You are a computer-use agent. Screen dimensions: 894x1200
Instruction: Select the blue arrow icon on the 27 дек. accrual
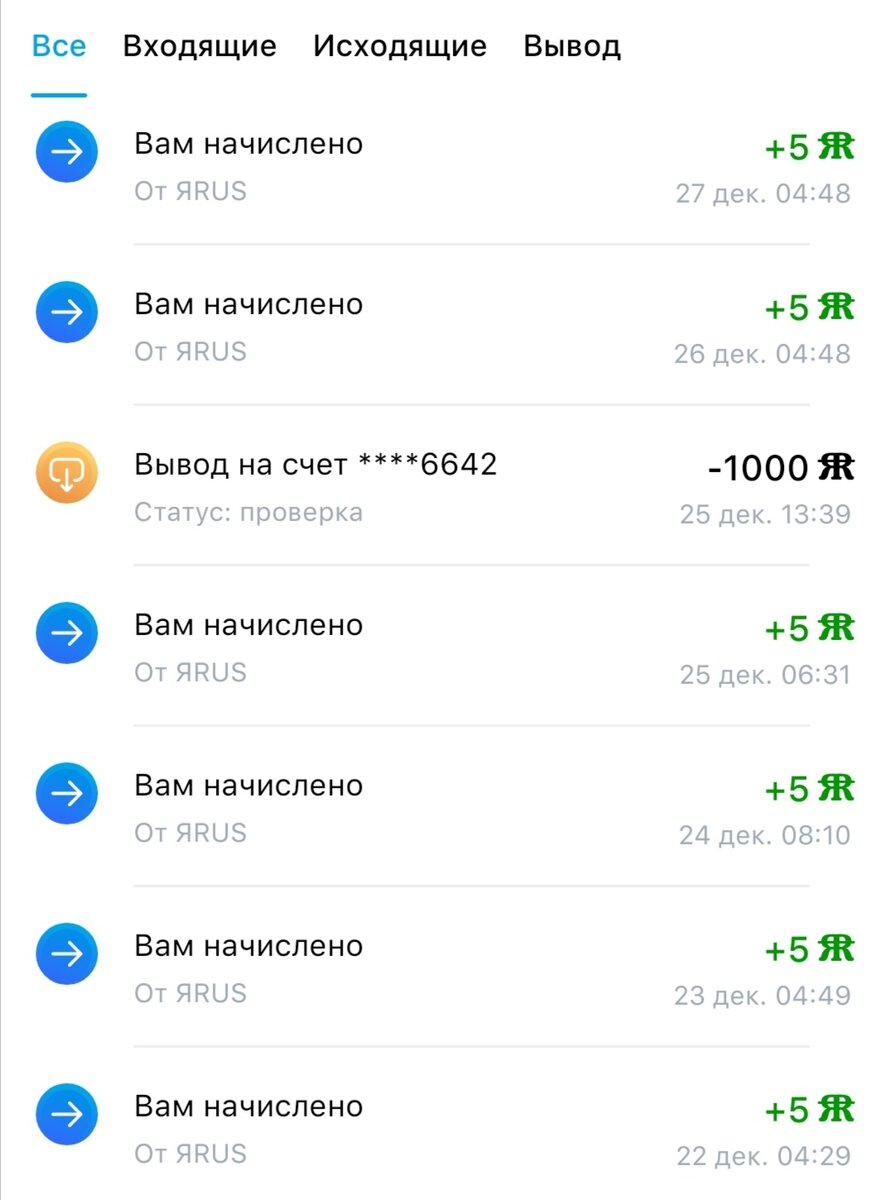tap(66, 151)
